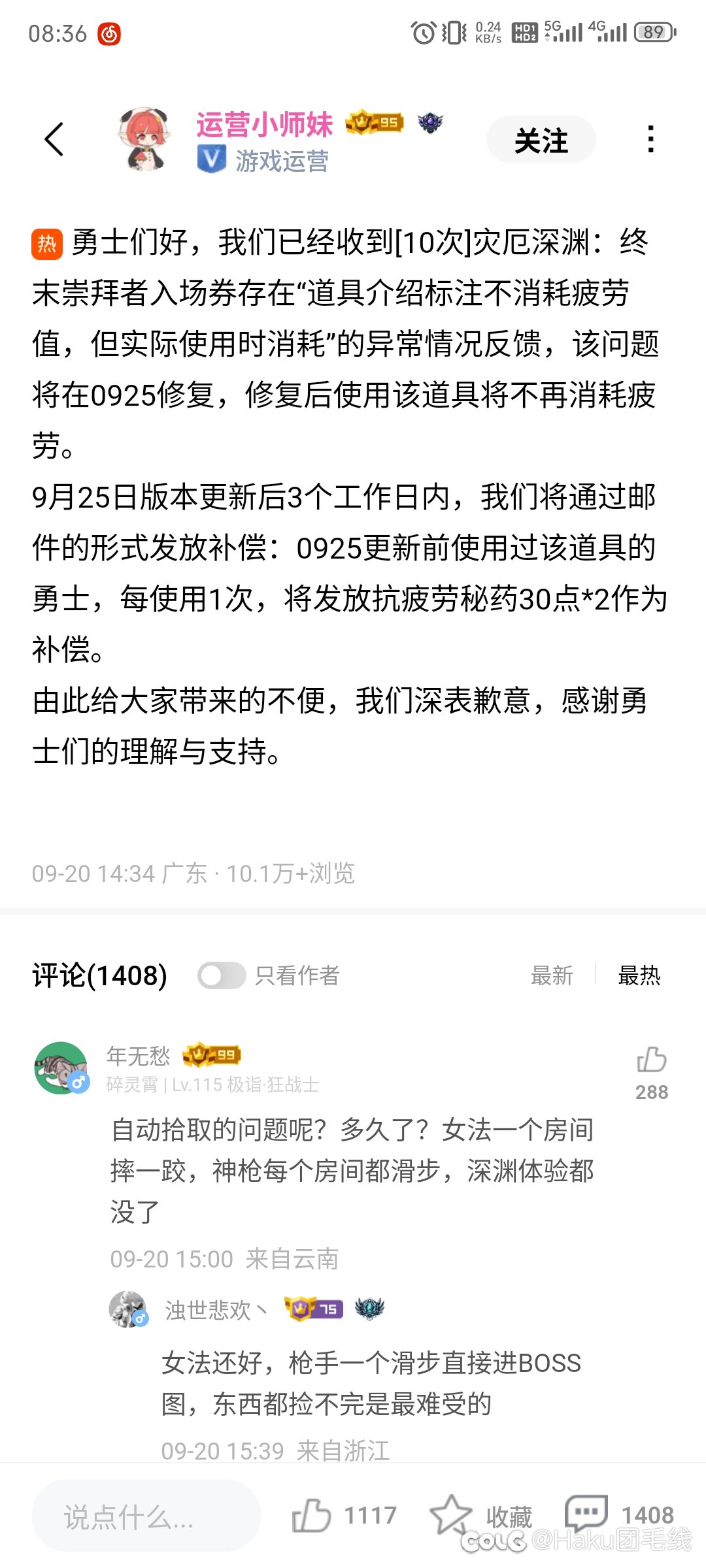The image size is (706, 1568).
Task: Like this post with the thumbs-up
Action: pyautogui.click(x=312, y=1515)
